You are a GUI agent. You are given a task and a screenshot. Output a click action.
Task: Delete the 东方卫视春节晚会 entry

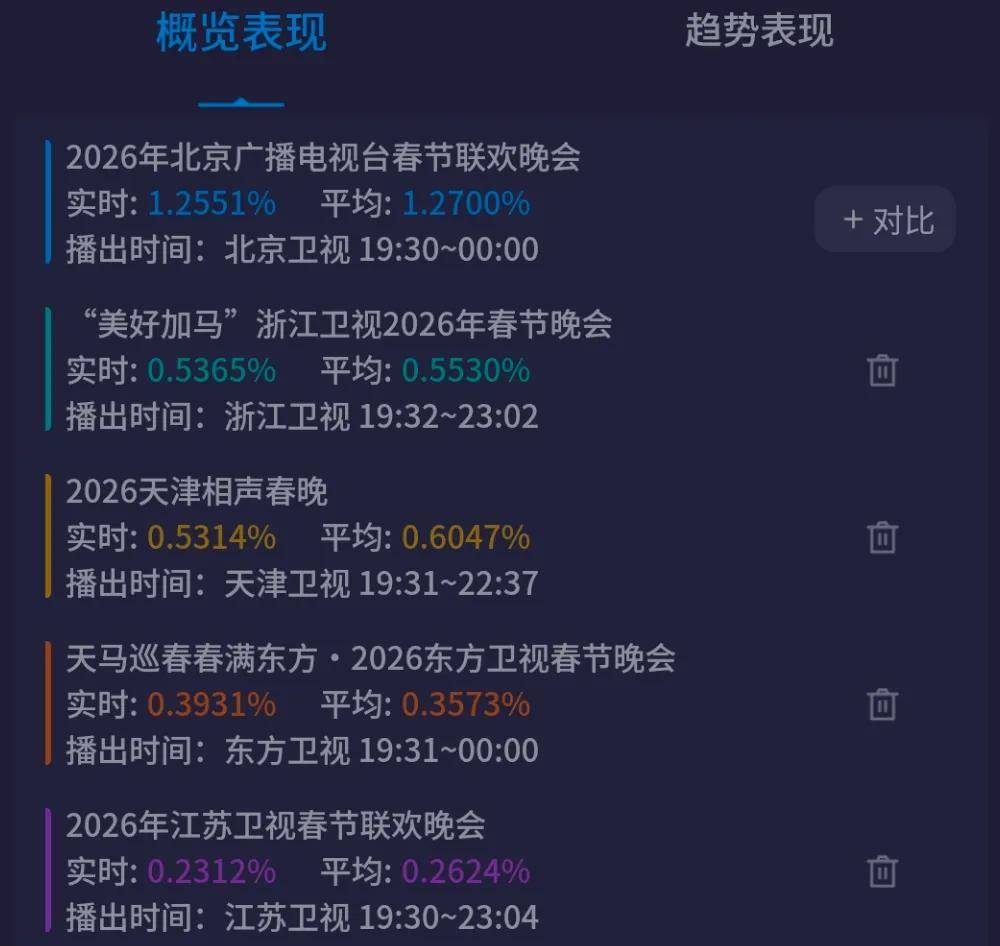tap(882, 705)
